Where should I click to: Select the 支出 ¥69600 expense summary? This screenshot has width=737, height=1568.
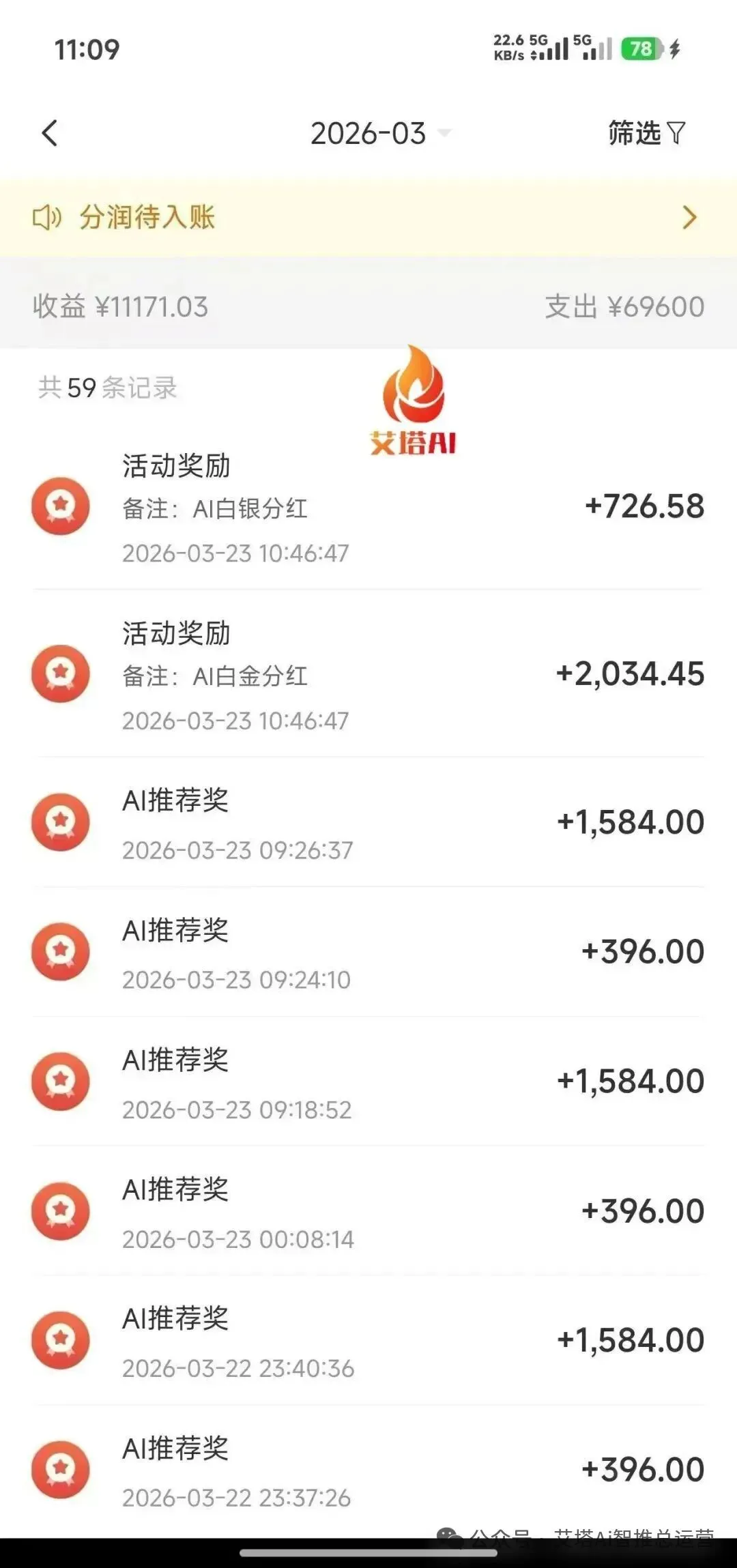coord(624,307)
